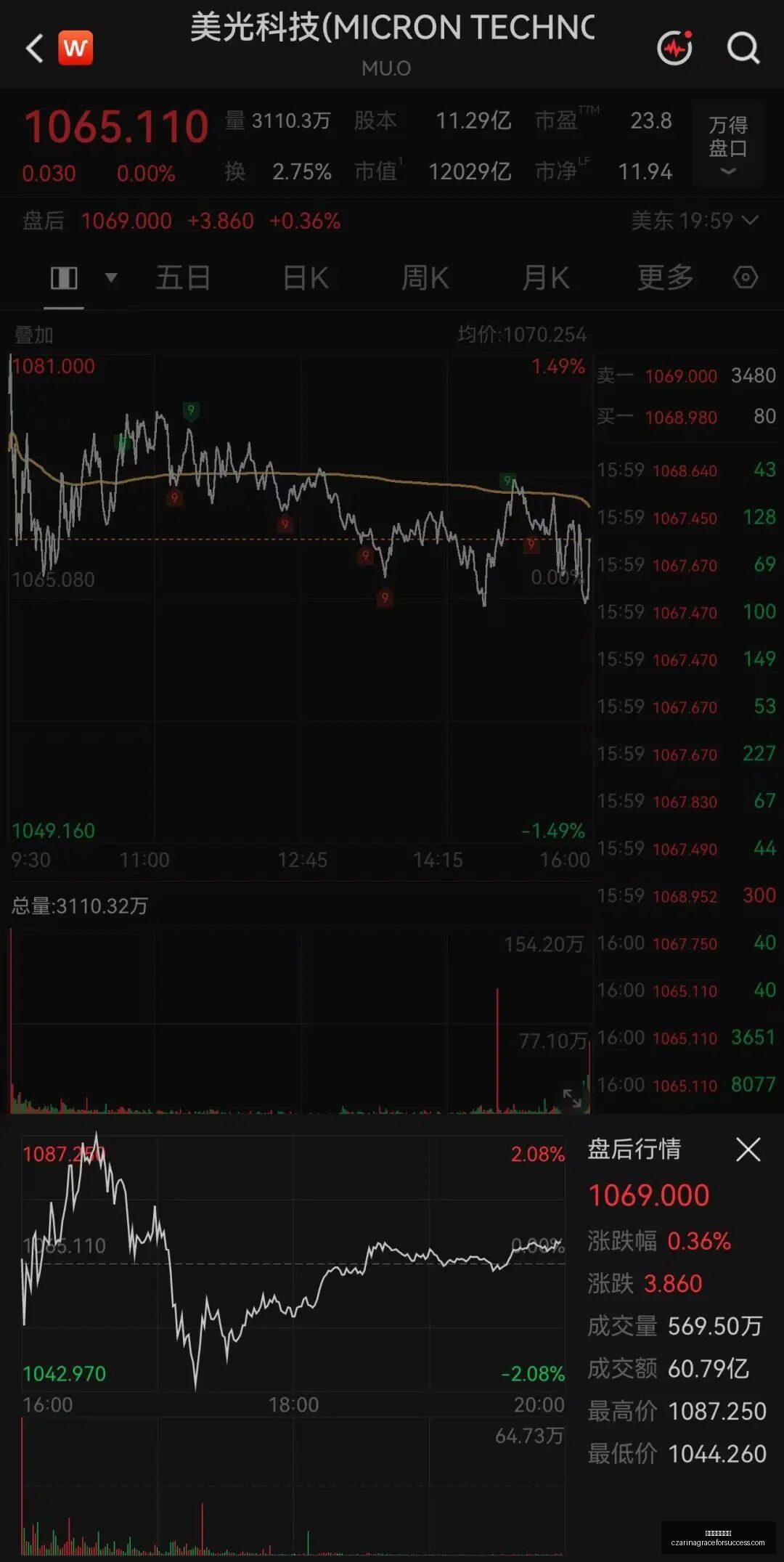Expand the 万得盘口 panel
Viewport: 784px width, 1562px height.
click(728, 145)
